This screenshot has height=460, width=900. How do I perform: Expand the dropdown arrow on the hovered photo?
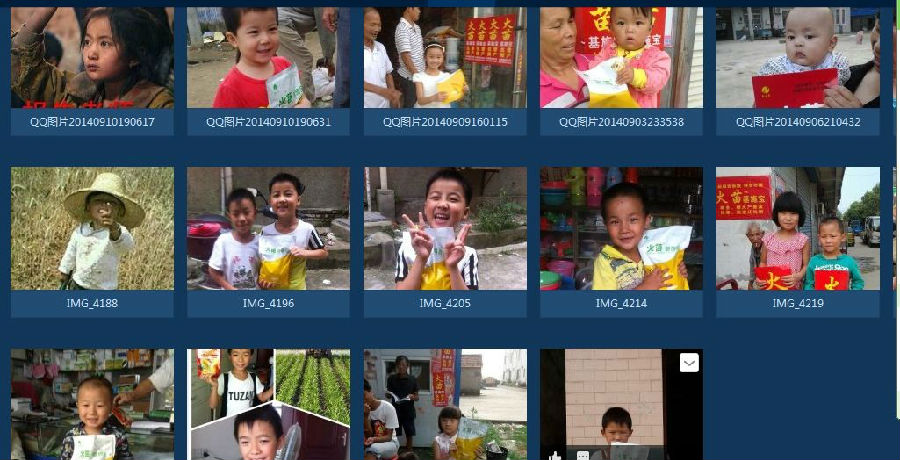pyautogui.click(x=689, y=363)
